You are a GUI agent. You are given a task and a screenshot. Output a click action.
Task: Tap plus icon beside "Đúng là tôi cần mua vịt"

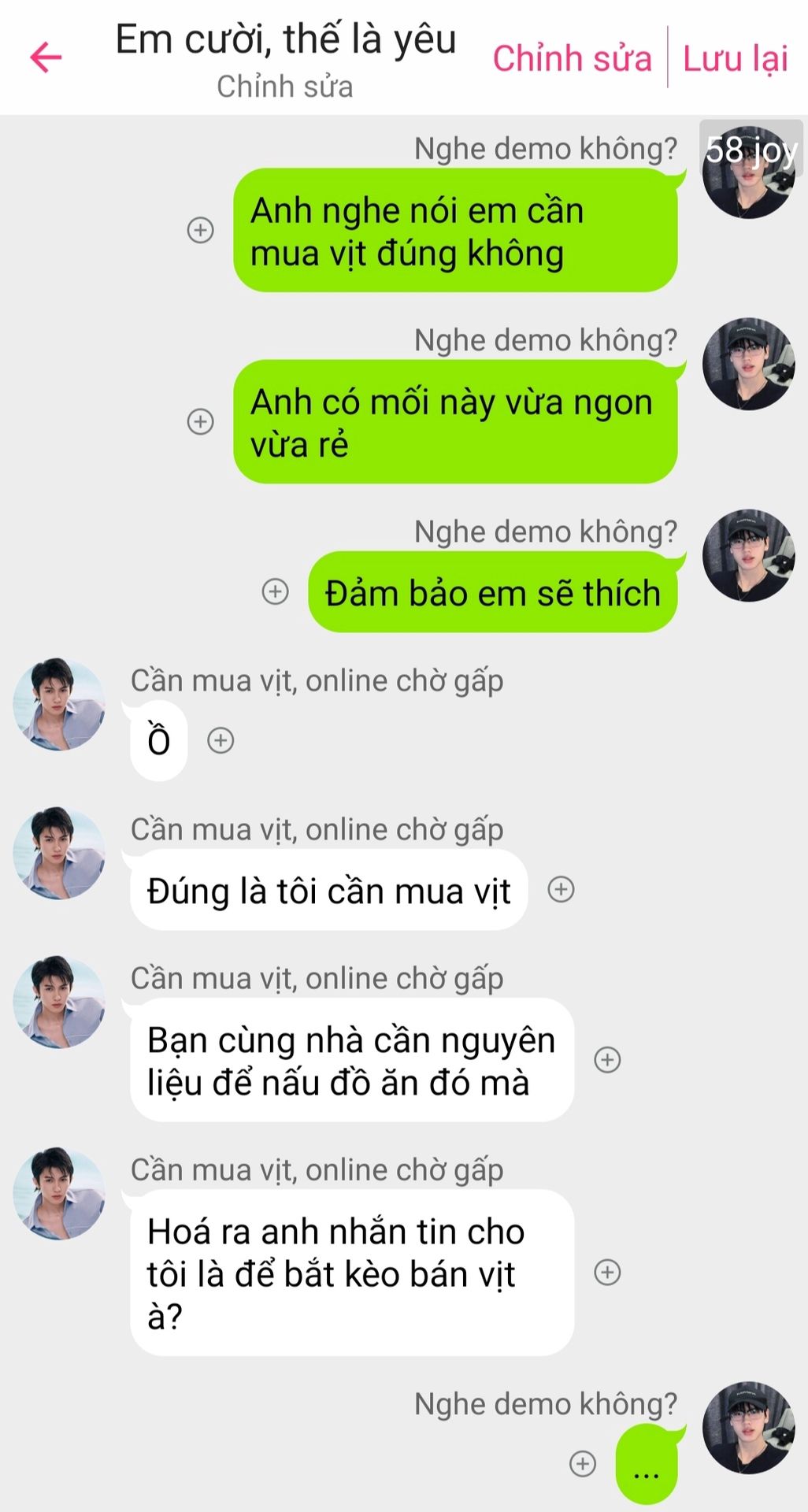pos(561,889)
